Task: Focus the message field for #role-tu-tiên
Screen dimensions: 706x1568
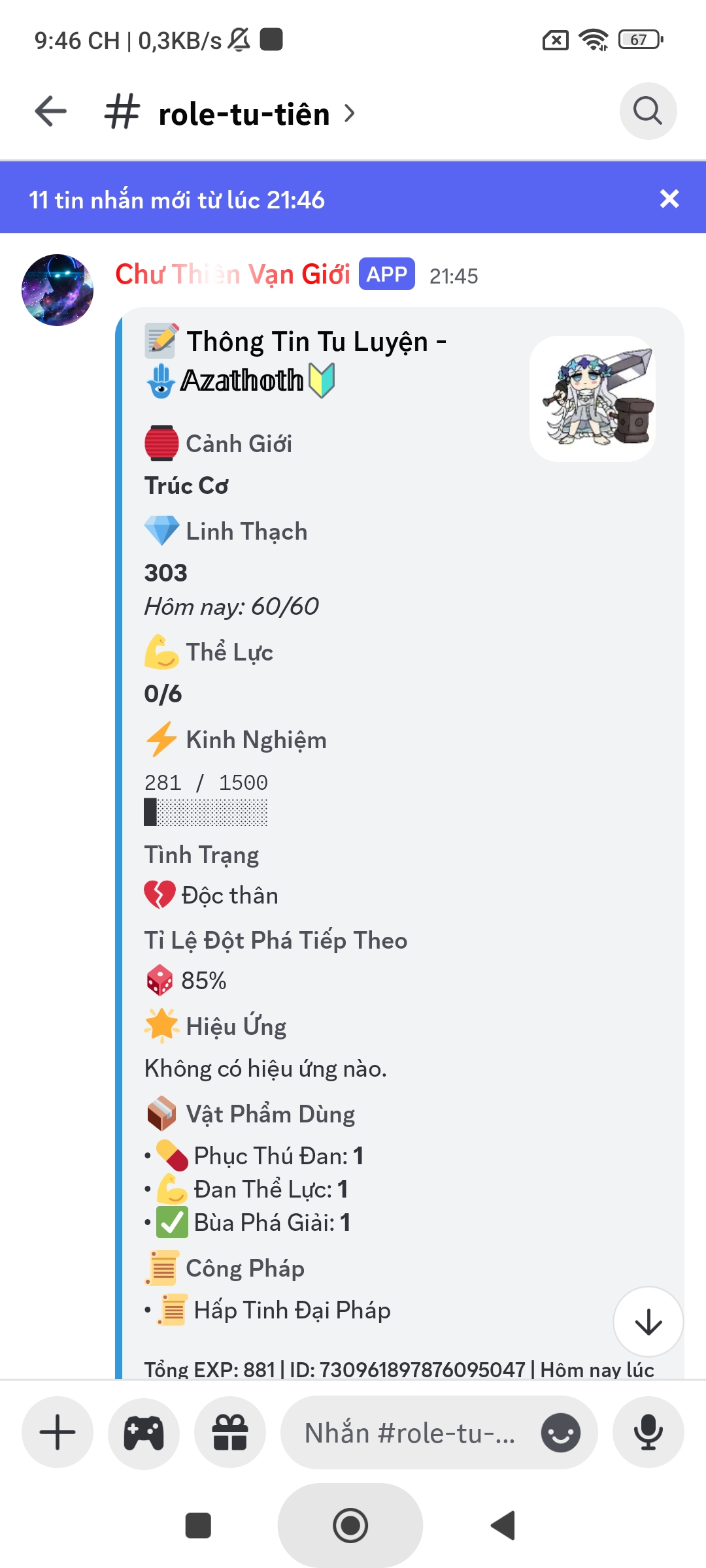Action: [x=409, y=1433]
